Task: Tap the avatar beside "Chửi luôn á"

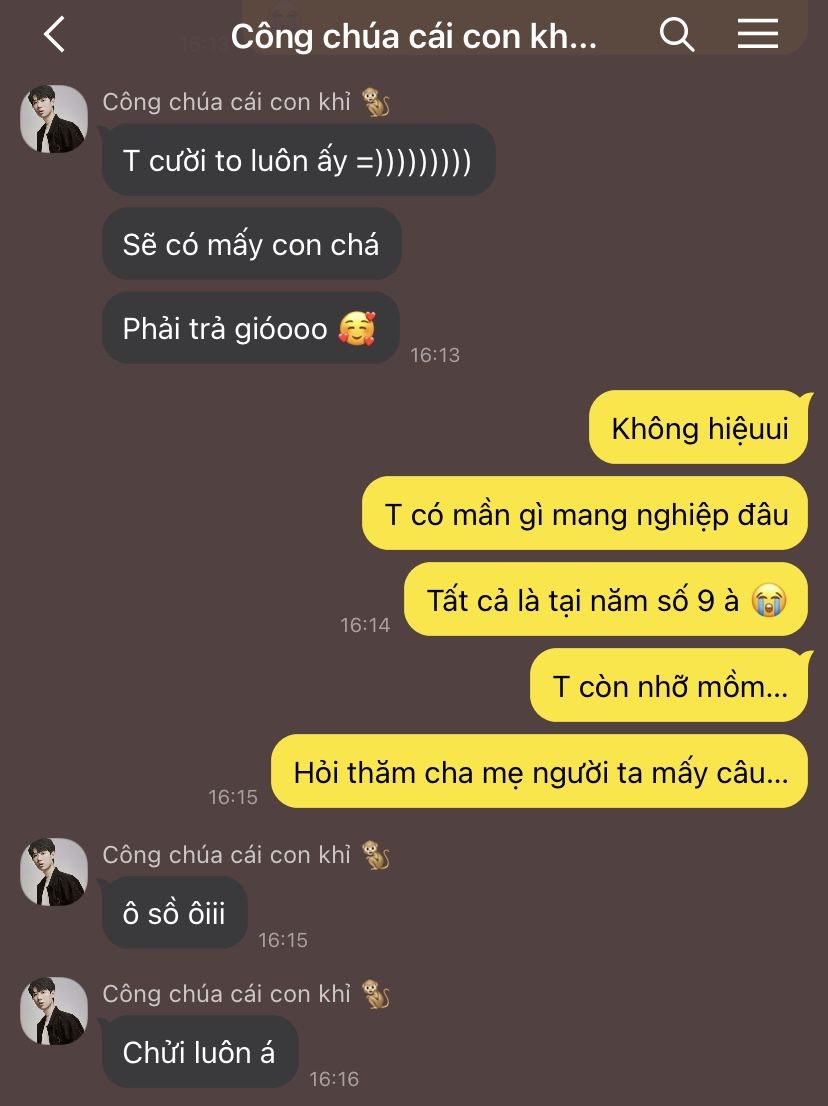Action: click(54, 1011)
